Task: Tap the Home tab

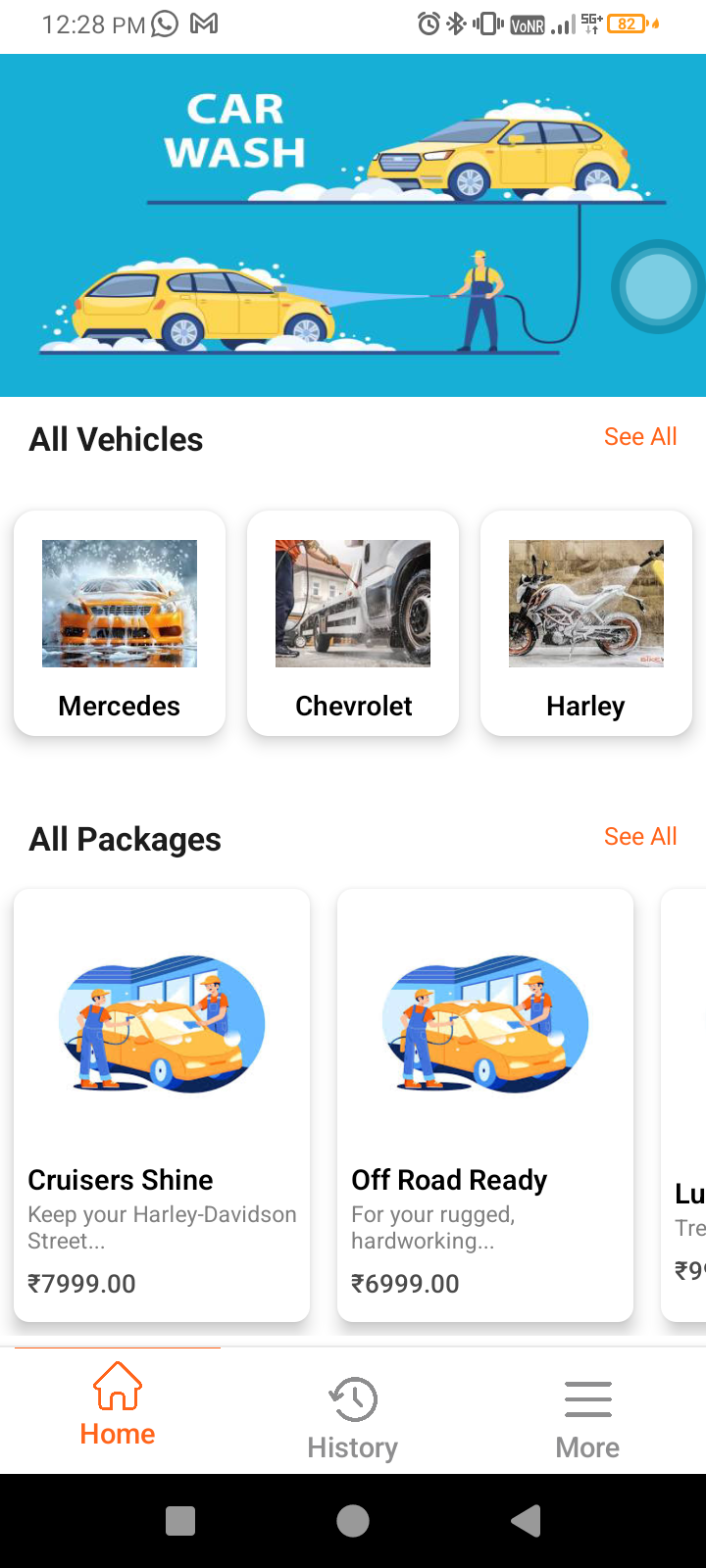Action: click(118, 1405)
